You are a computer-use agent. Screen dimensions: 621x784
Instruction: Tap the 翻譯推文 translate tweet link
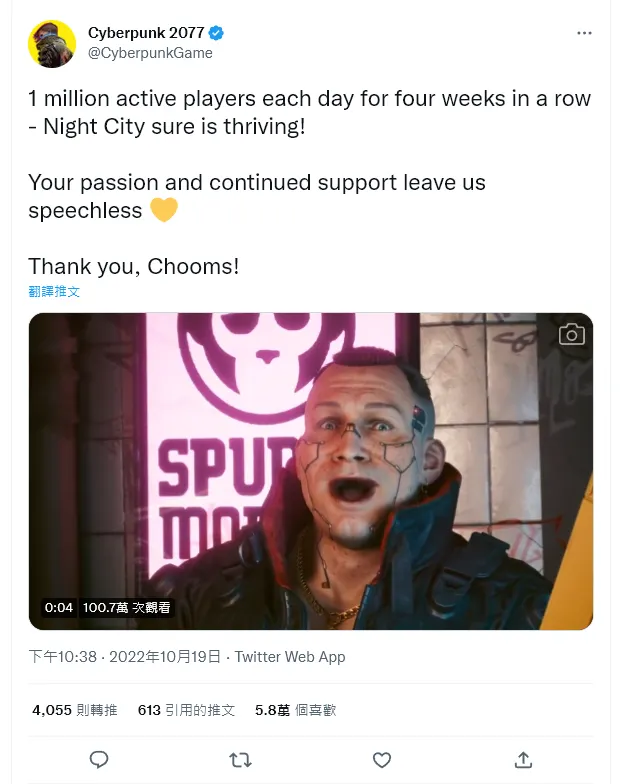(54, 291)
